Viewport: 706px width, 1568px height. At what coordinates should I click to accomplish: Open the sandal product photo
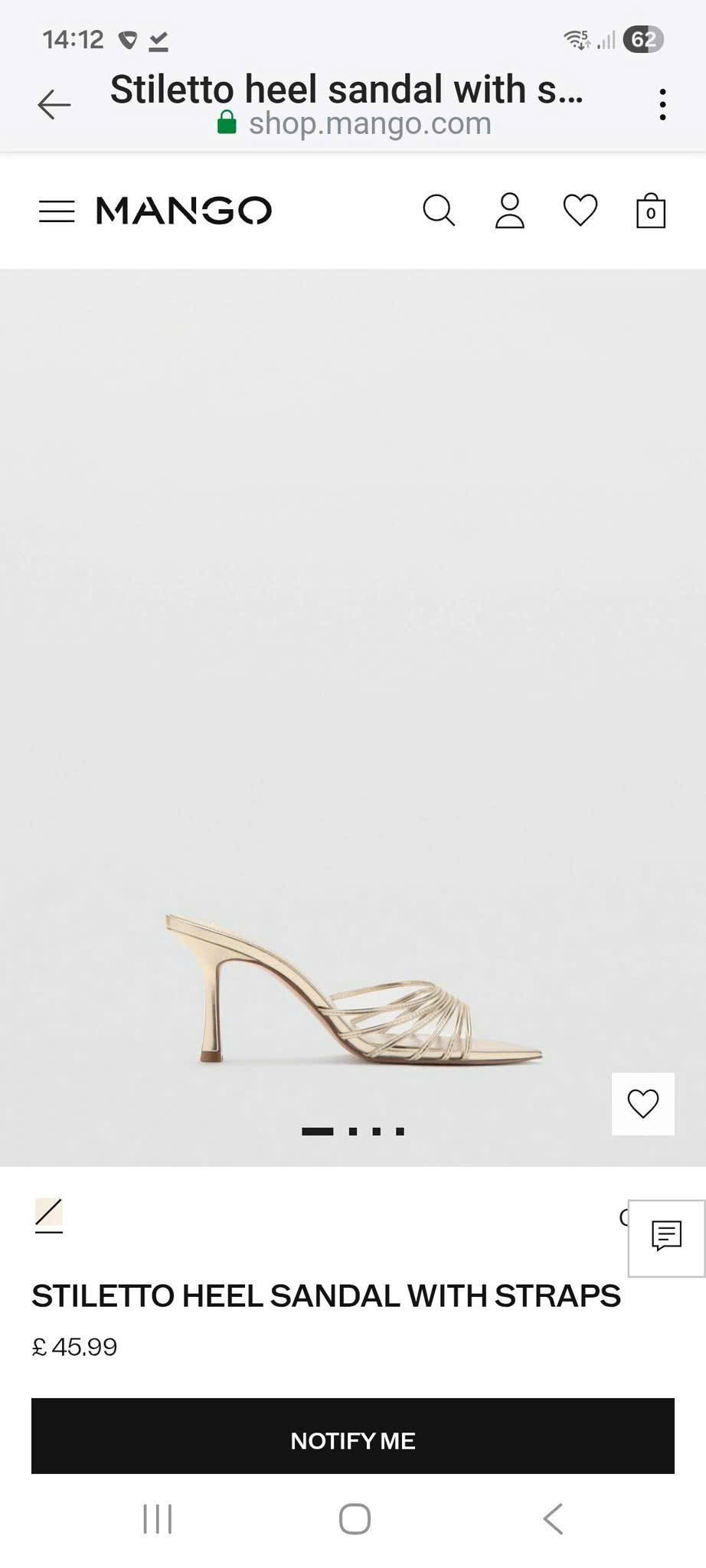pos(353,988)
